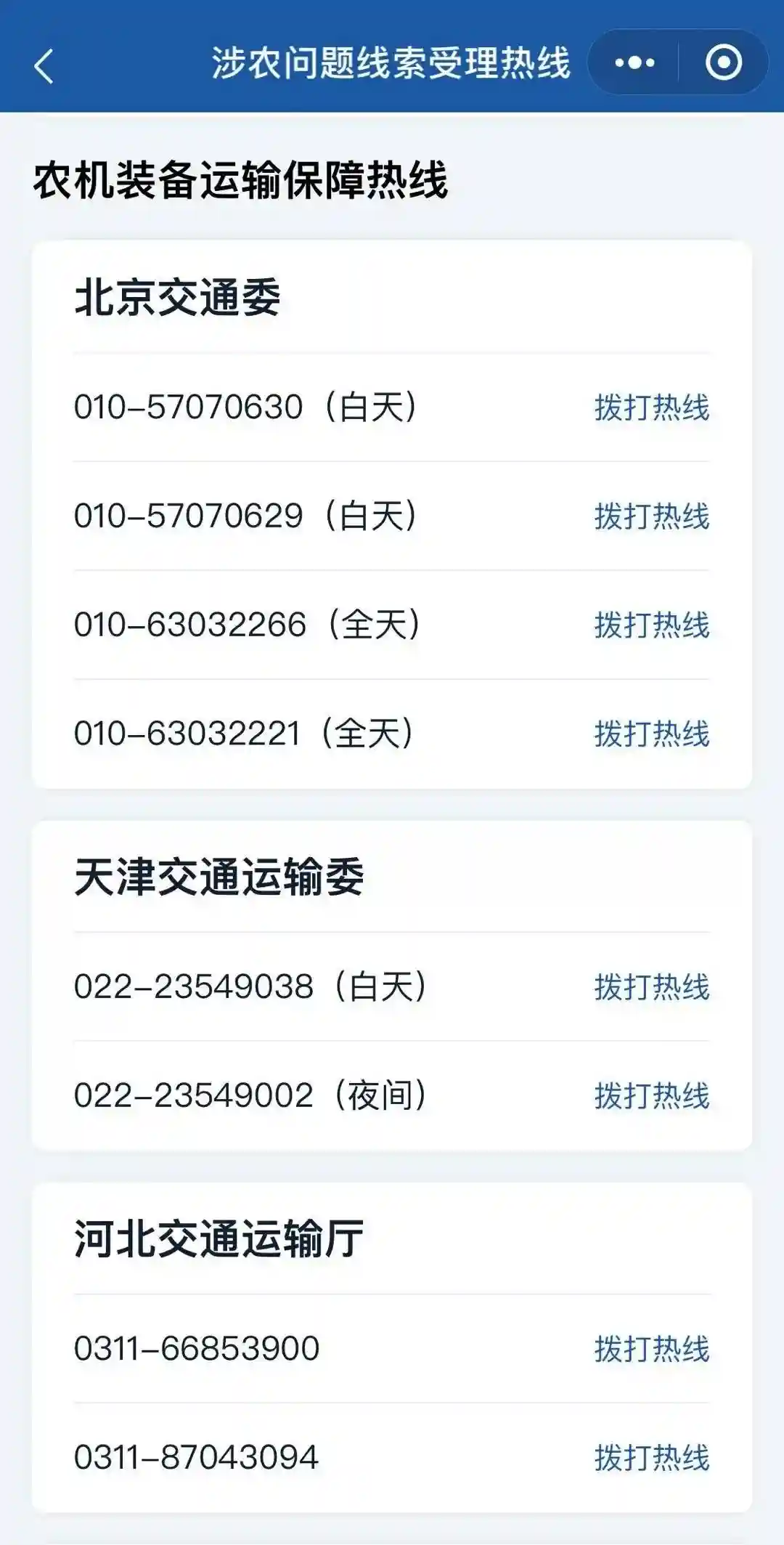Tap 拨打热线 next to 010-63032266
Image resolution: width=784 pixels, height=1545 pixels.
pyautogui.click(x=651, y=625)
